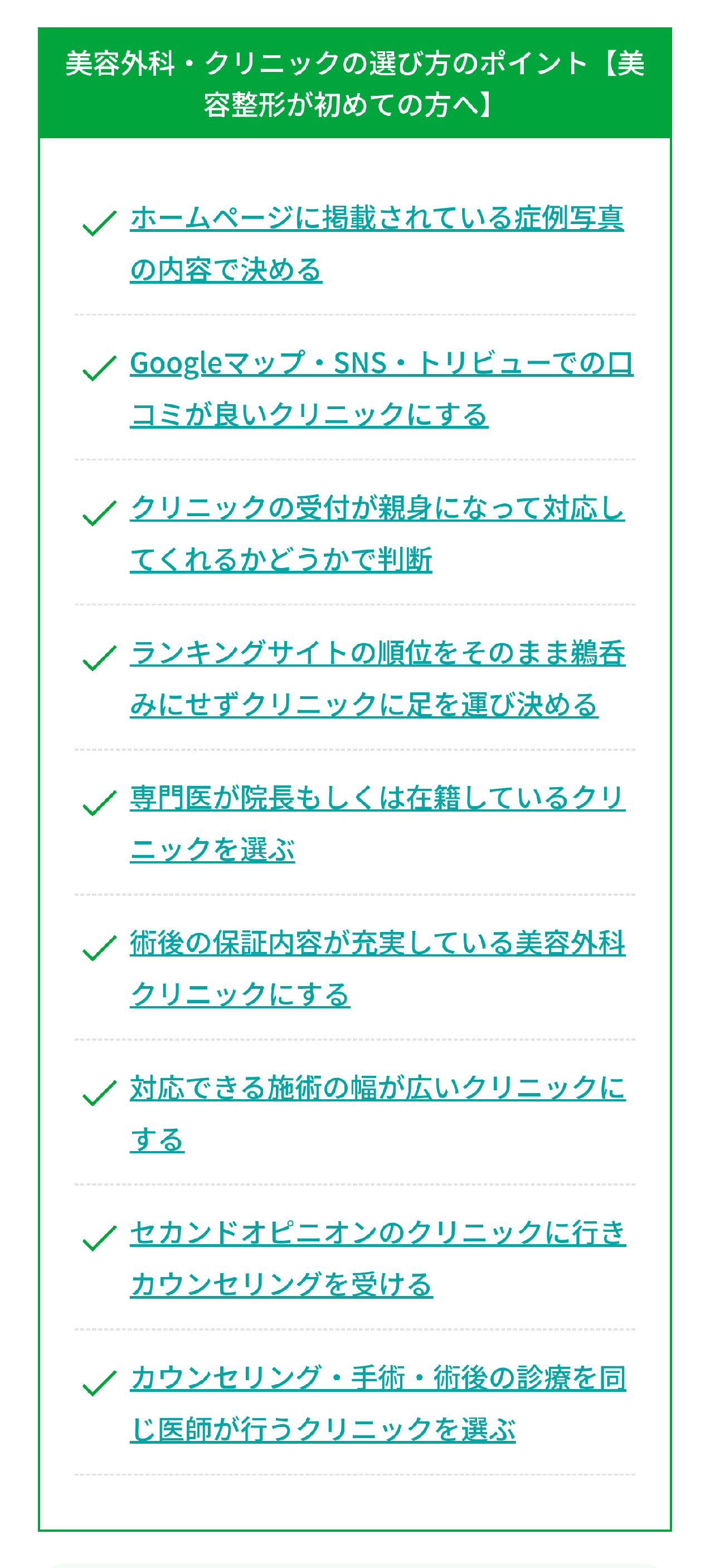
Task: Open the セカンドオピニオンのクリニック link
Action: [377, 1258]
